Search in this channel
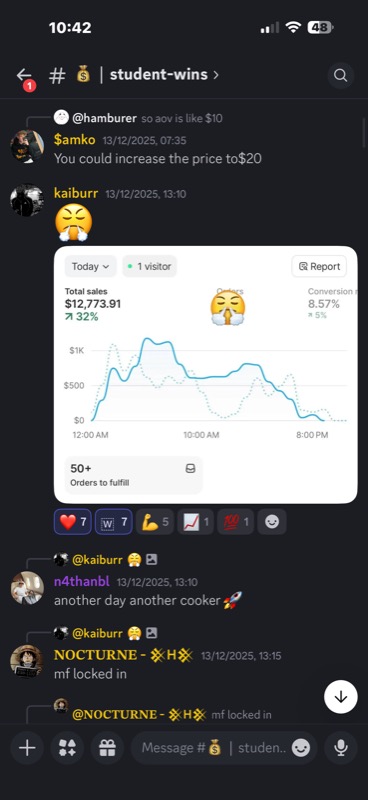This screenshot has width=368, height=800. click(x=340, y=76)
